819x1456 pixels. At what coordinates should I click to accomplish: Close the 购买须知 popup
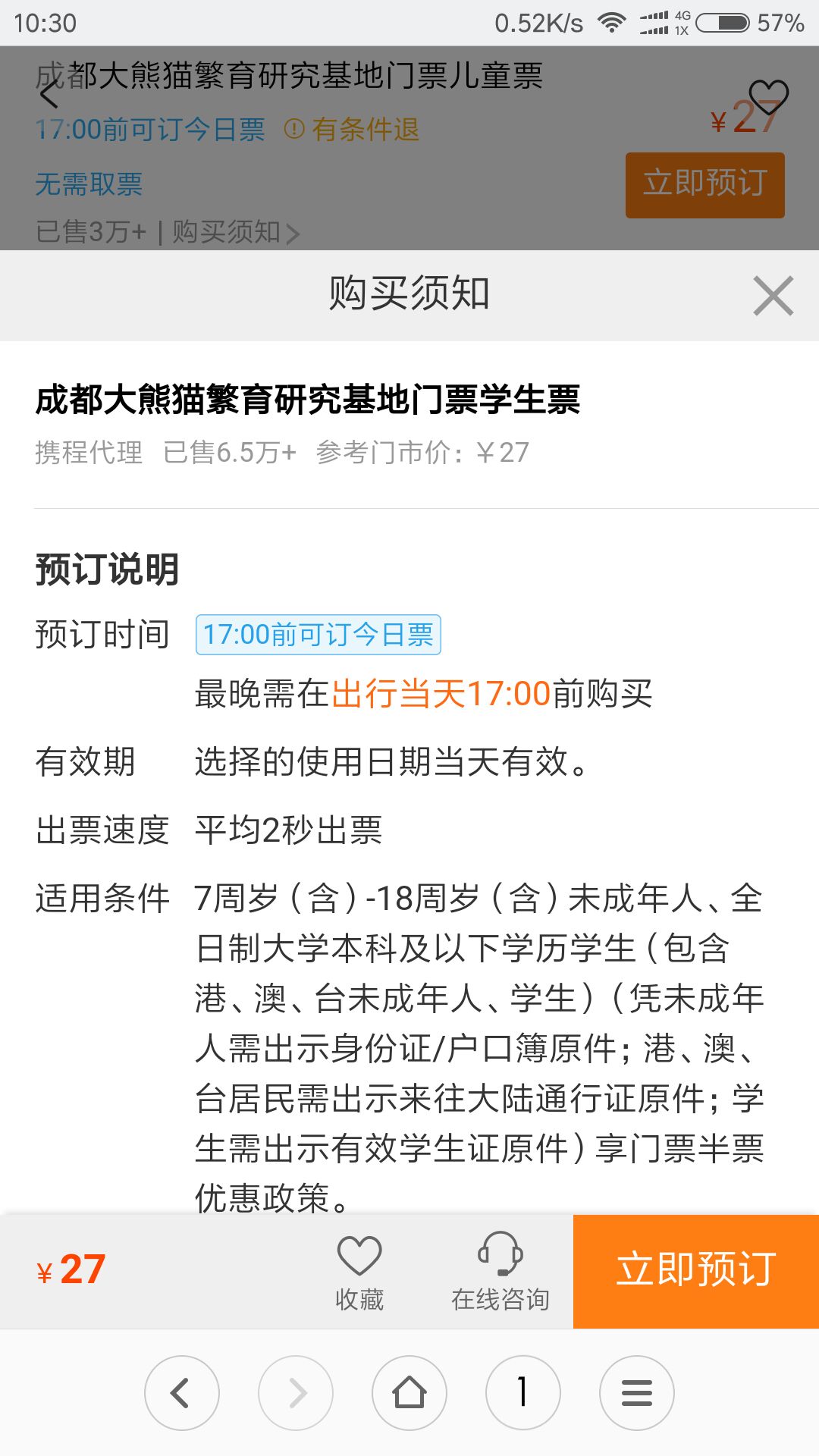[773, 296]
